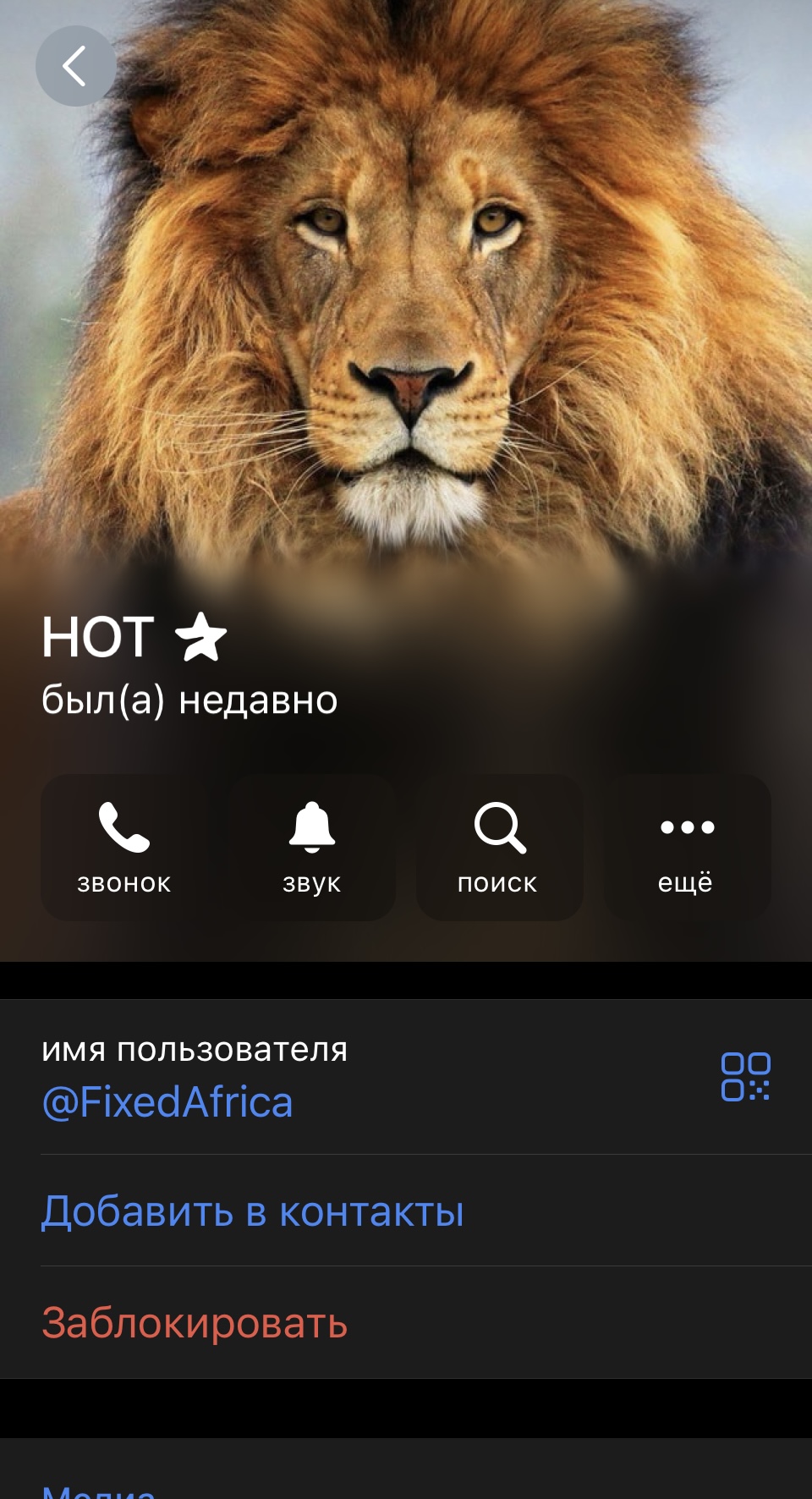Screen dimensions: 812x1499
Task: Block the user via Заблокировать
Action: point(195,1323)
